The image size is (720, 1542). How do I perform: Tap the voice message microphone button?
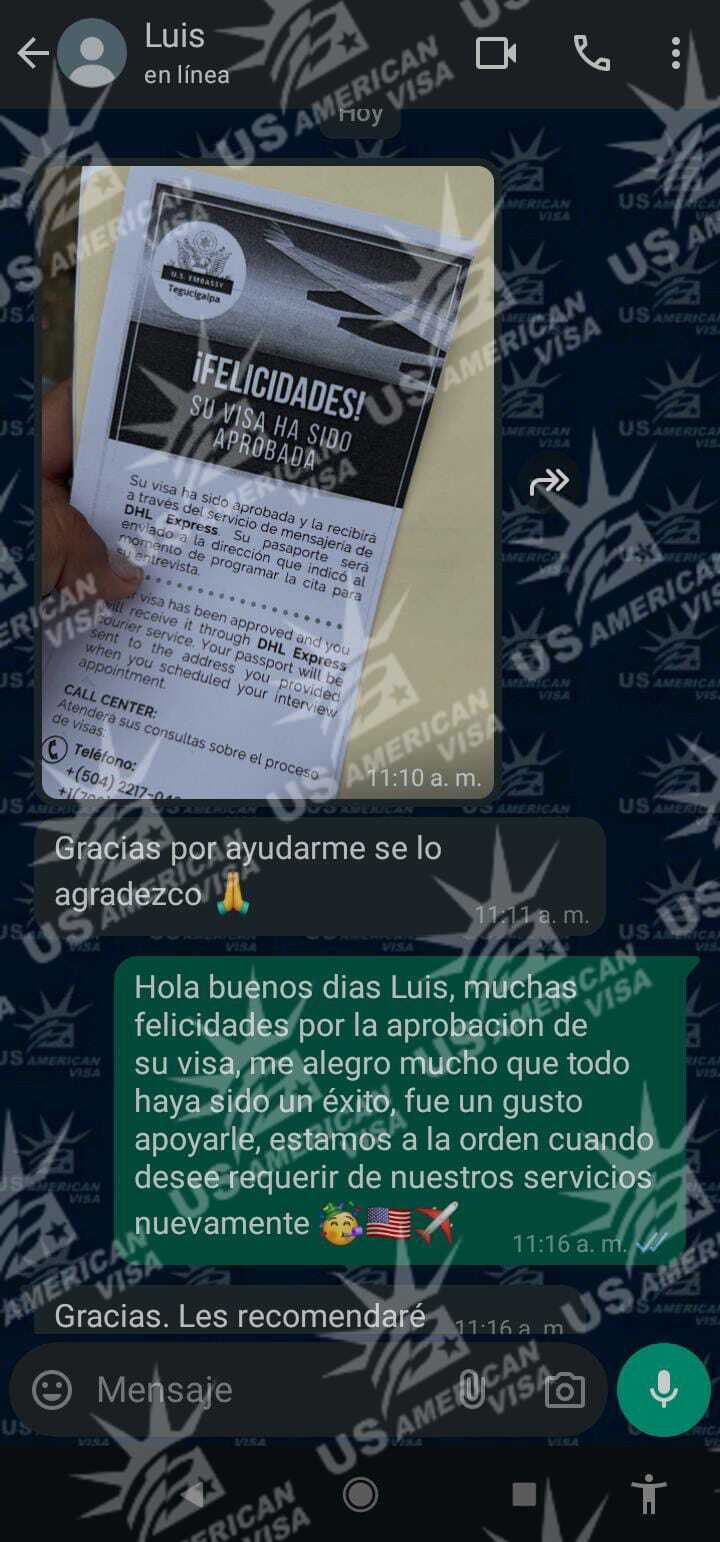click(663, 1389)
